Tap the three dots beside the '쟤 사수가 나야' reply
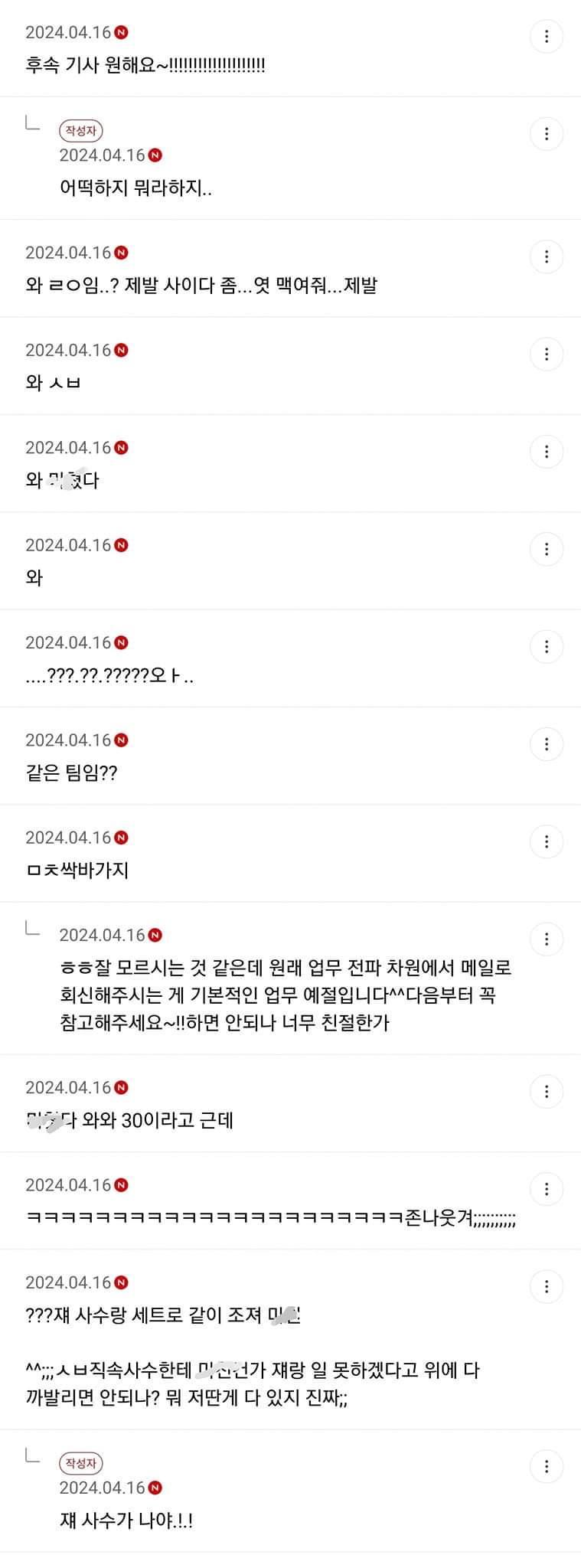The image size is (581, 1568). pos(546,1466)
